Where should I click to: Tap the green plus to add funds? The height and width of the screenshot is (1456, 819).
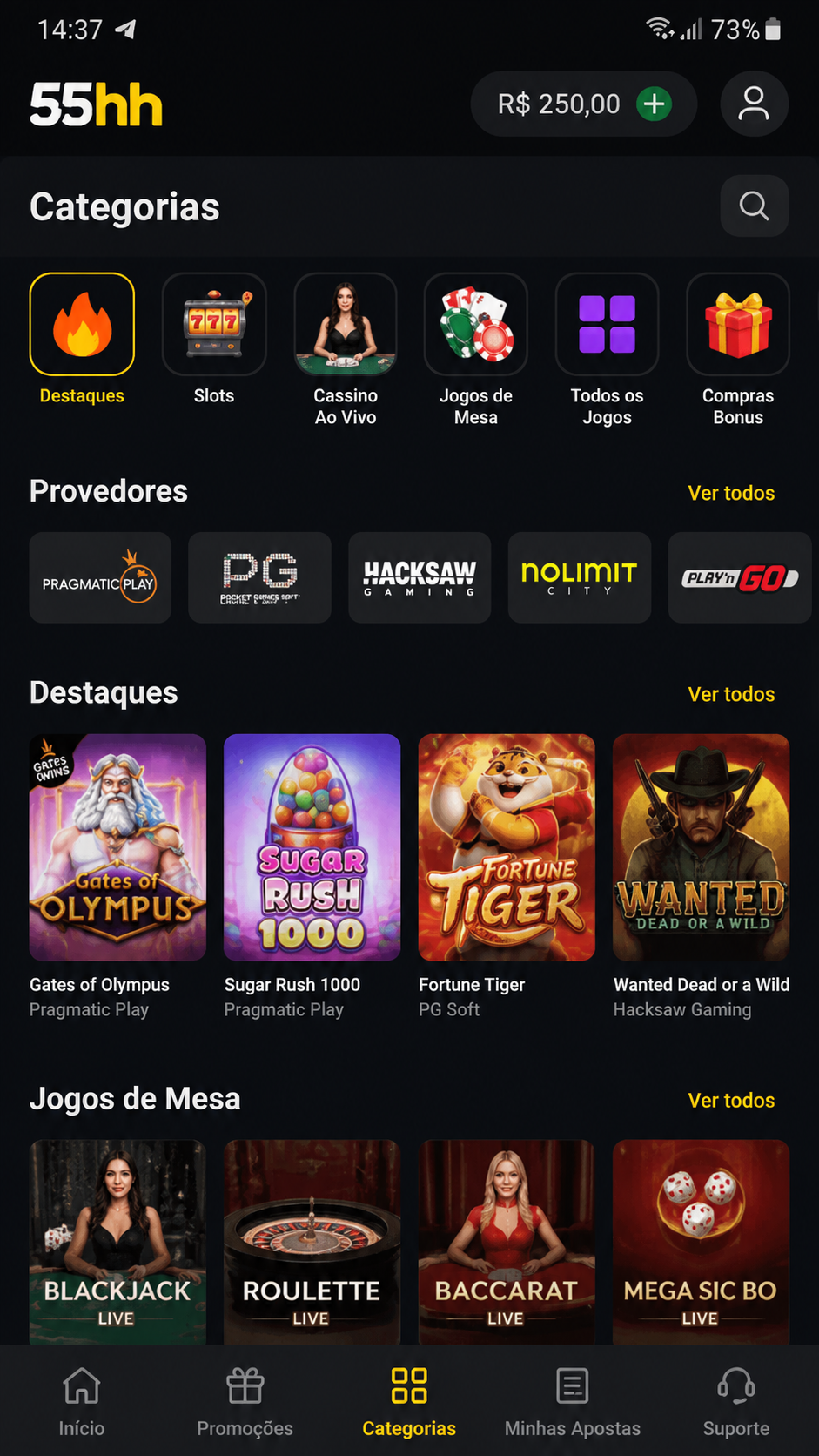[654, 104]
